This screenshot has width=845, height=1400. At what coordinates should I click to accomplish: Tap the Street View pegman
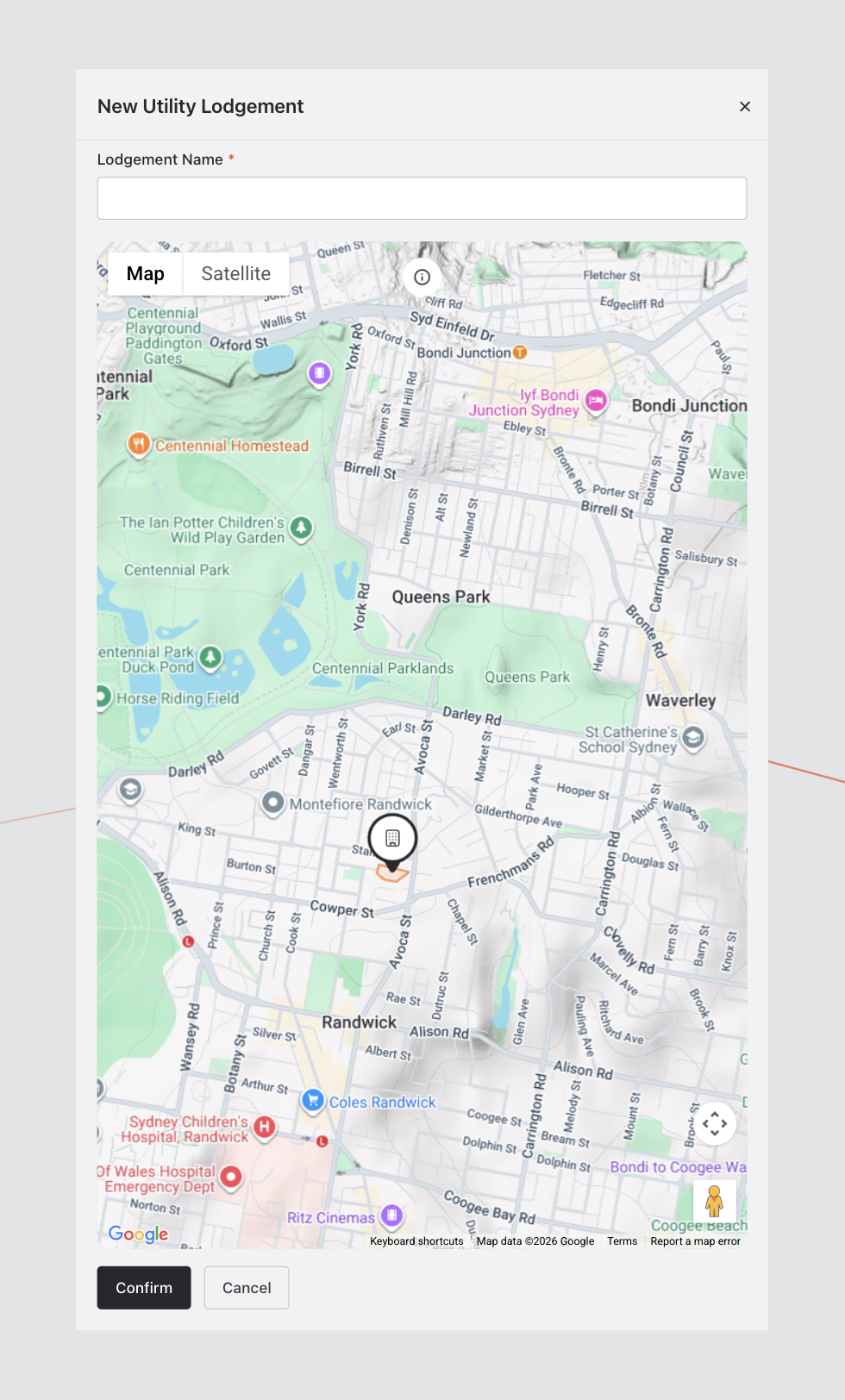coord(714,1201)
